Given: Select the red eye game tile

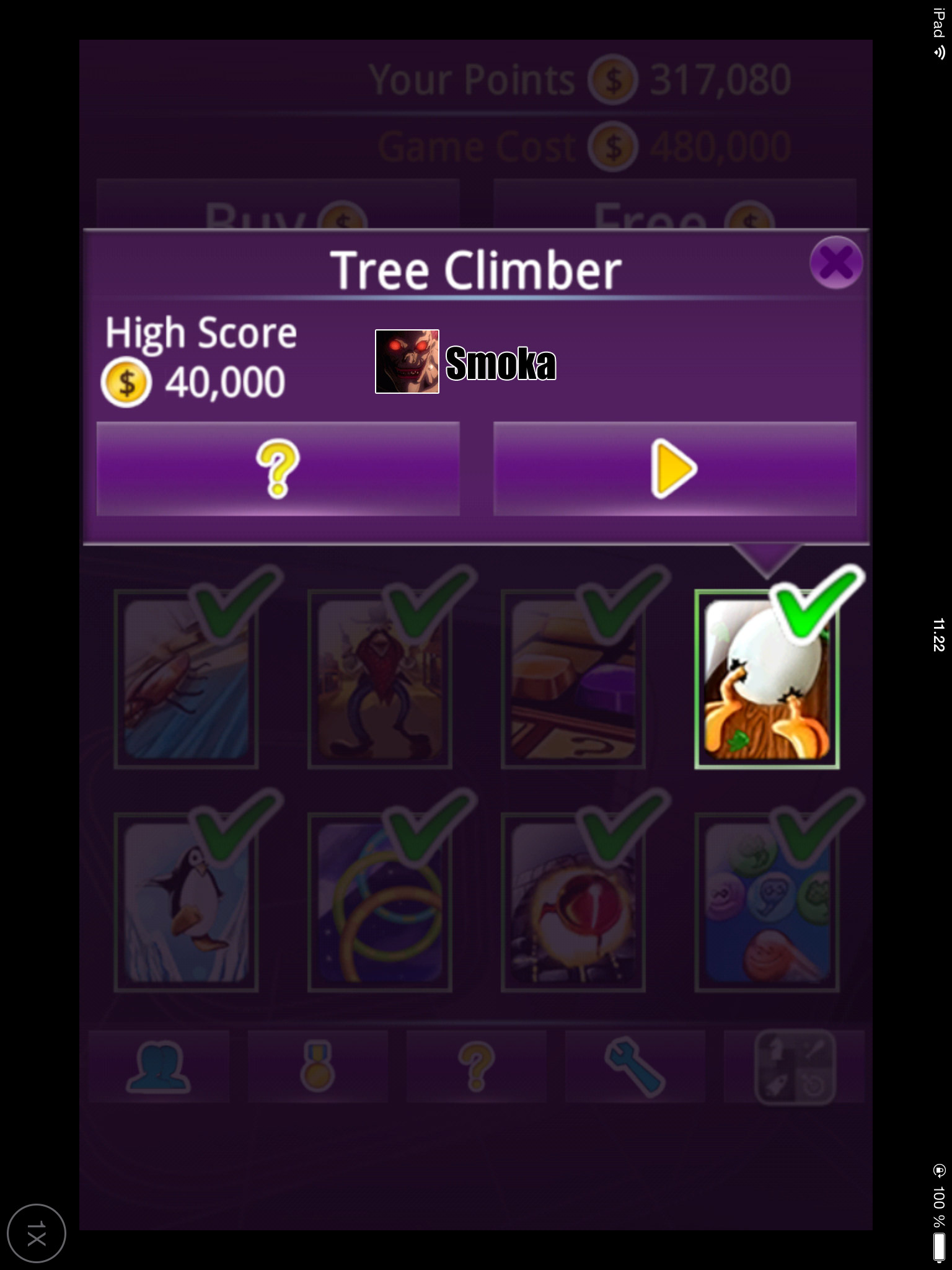Looking at the screenshot, I should 573,902.
